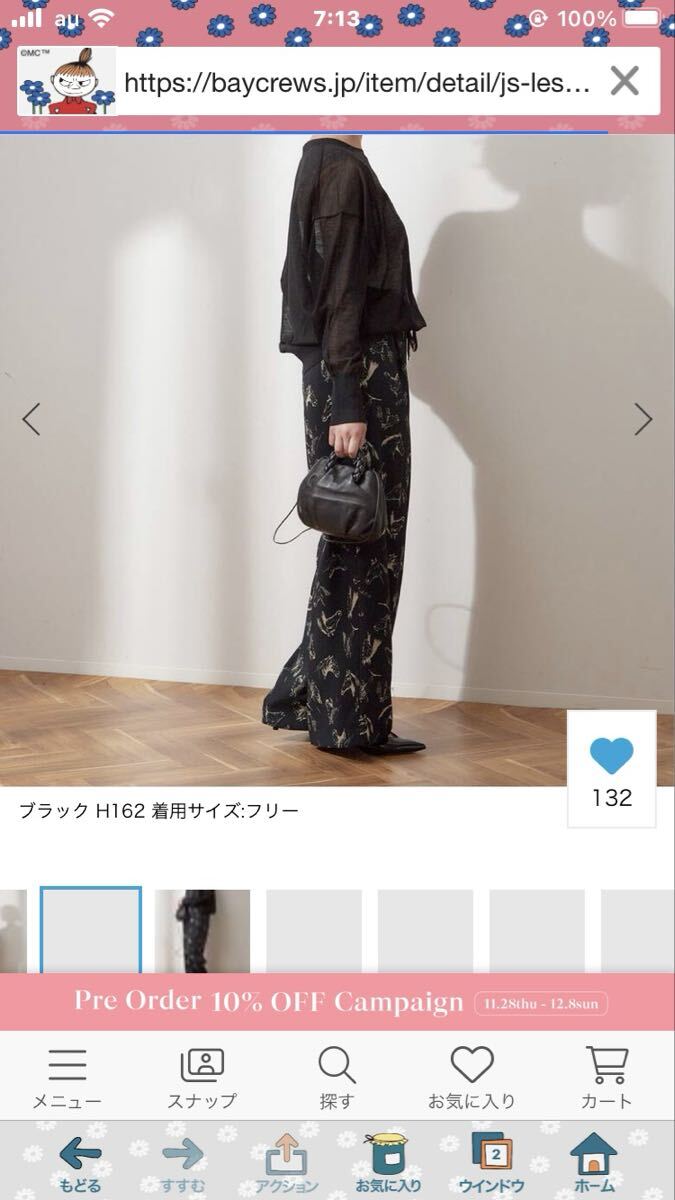Show open windows with ウインドウ
Image resolution: width=675 pixels, height=1200 pixels.
click(491, 1163)
